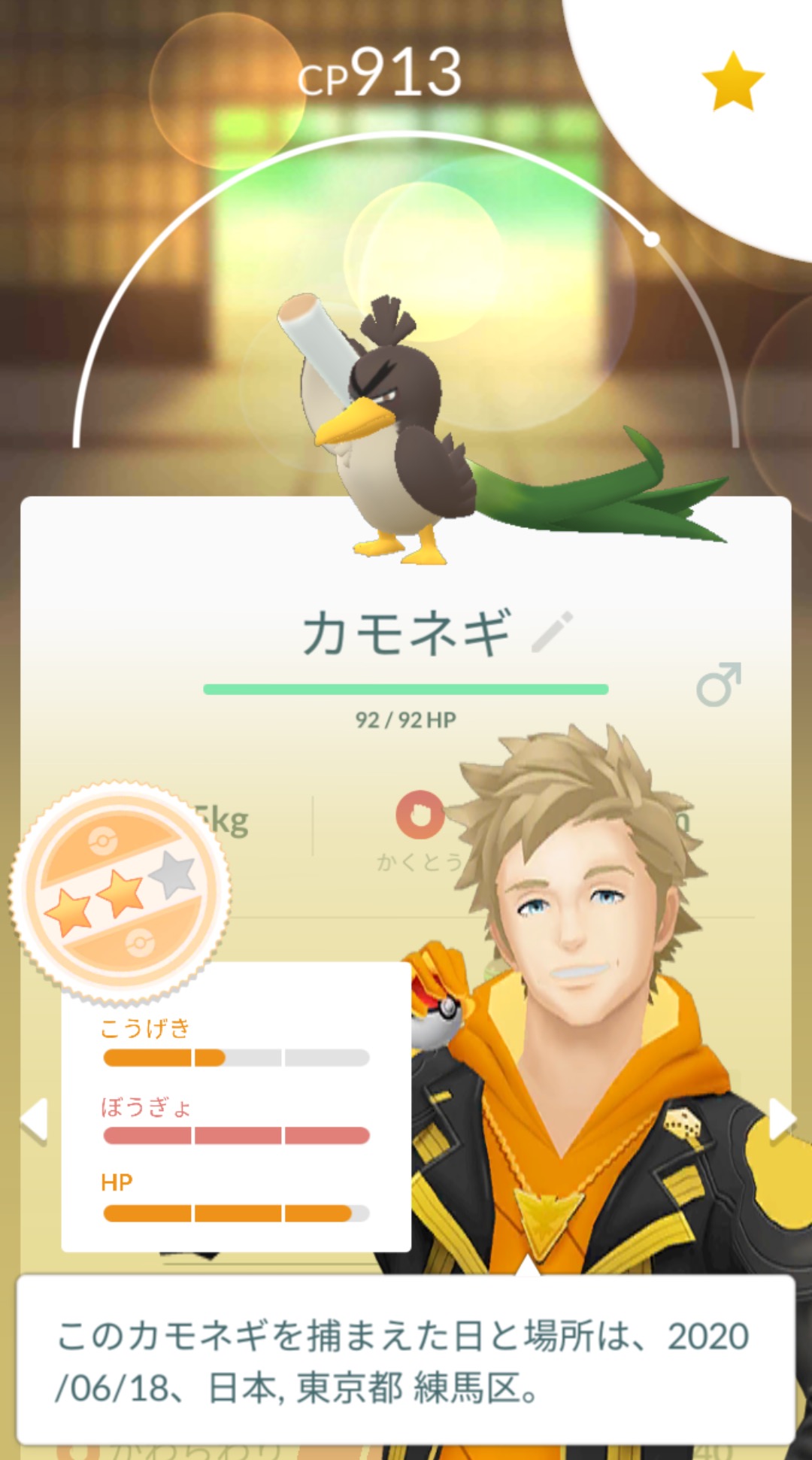Screen dimensions: 812x1460
Task: Dismiss the appraisal dialogue text box
Action: pyautogui.click(x=406, y=1360)
